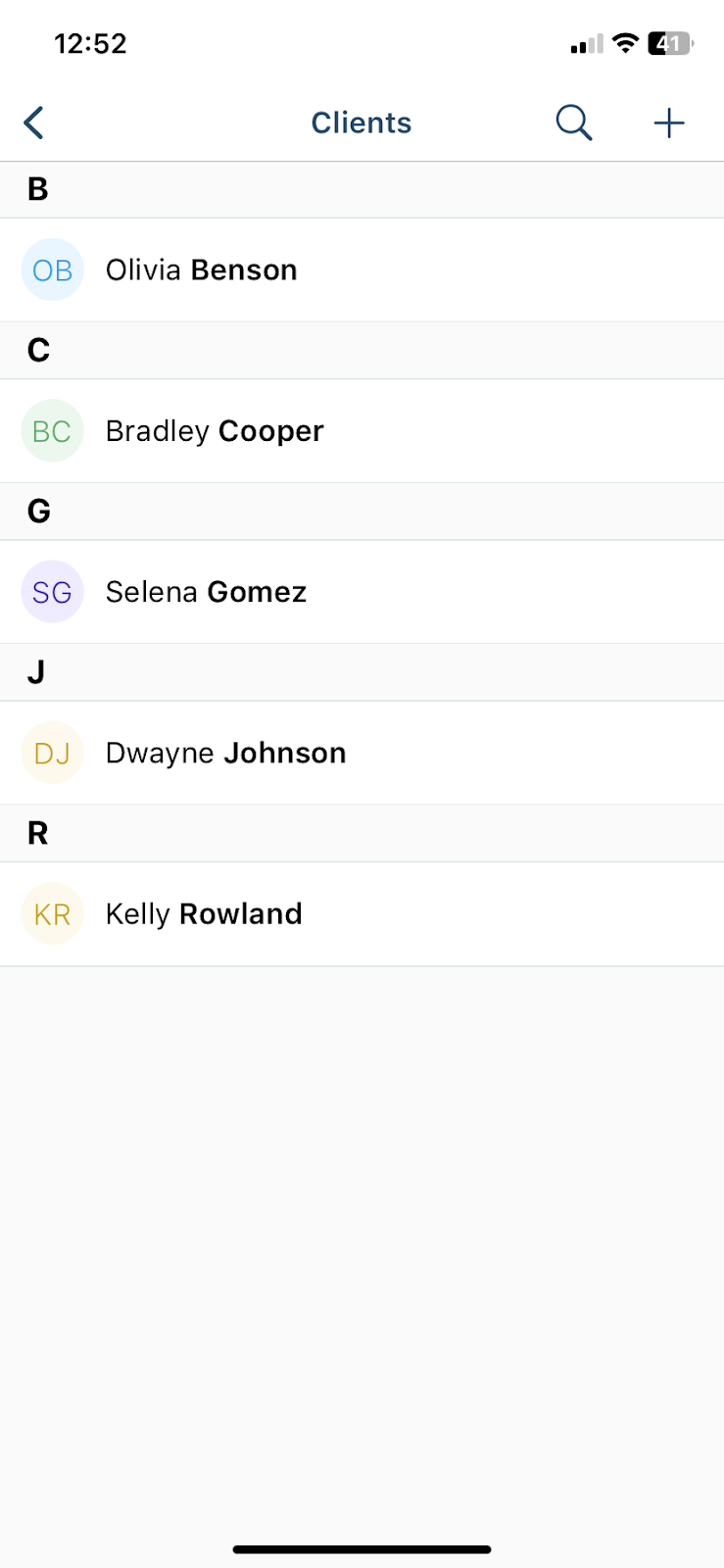Open Olivia Benson's client record
Image resolution: width=724 pixels, height=1568 pixels.
(362, 269)
